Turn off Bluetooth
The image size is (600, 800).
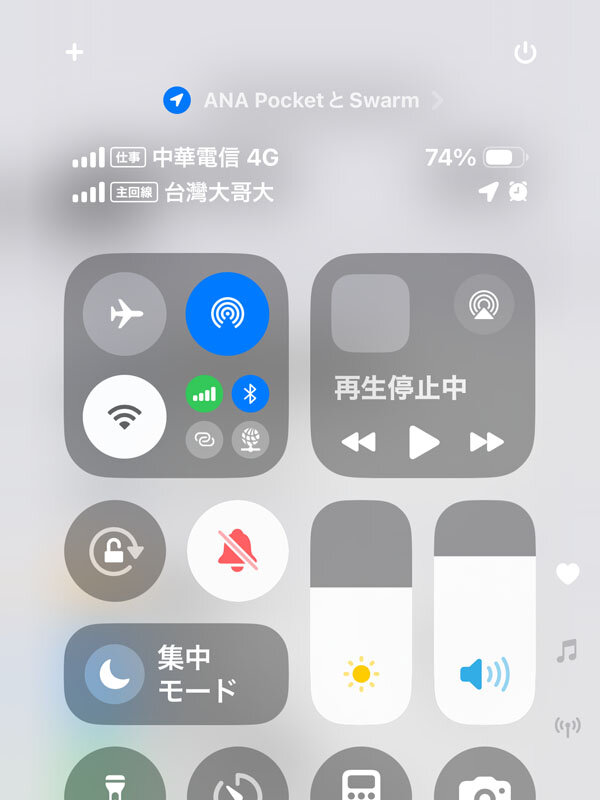tap(250, 394)
